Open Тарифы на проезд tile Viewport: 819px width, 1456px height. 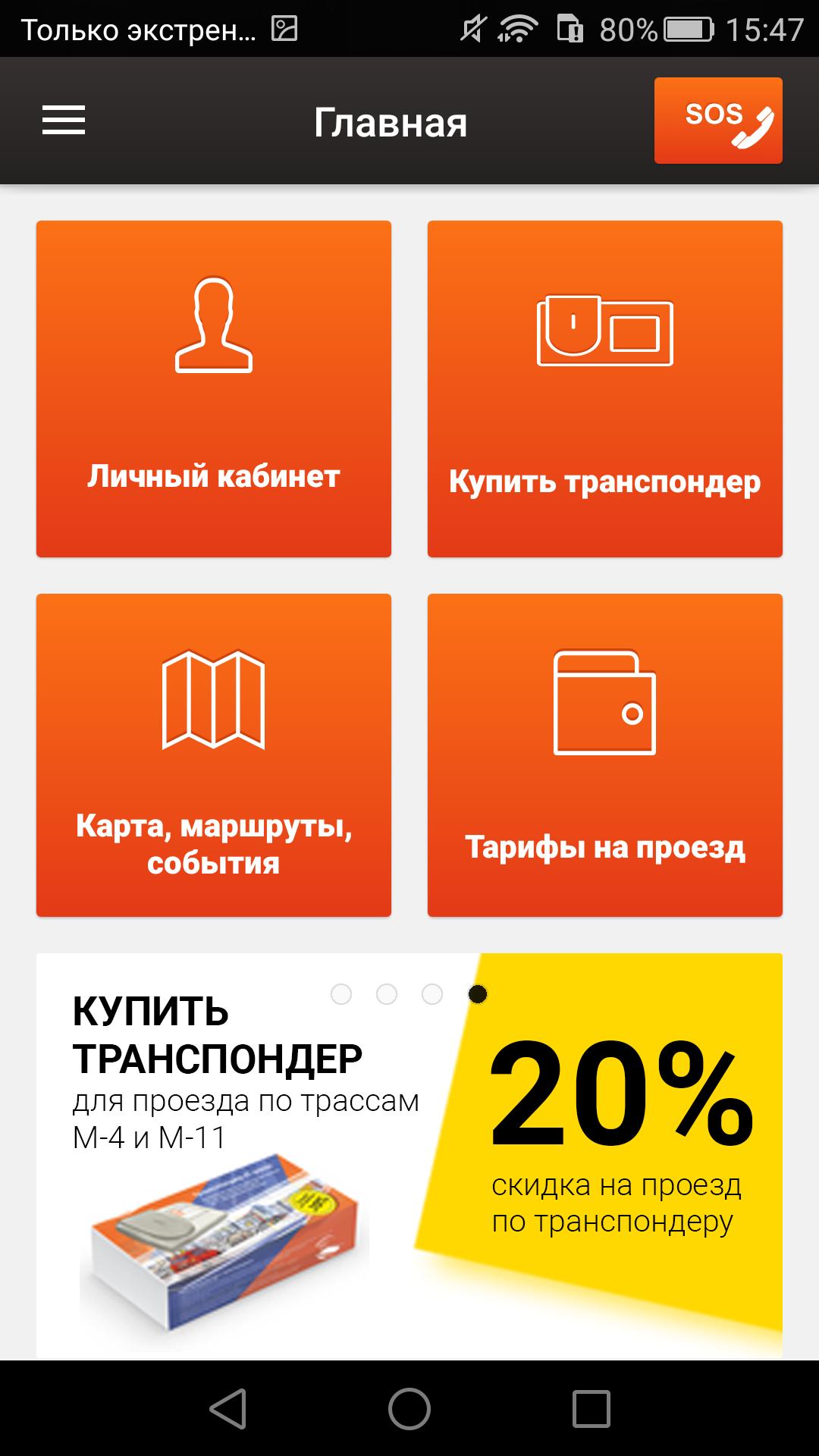[x=604, y=755]
